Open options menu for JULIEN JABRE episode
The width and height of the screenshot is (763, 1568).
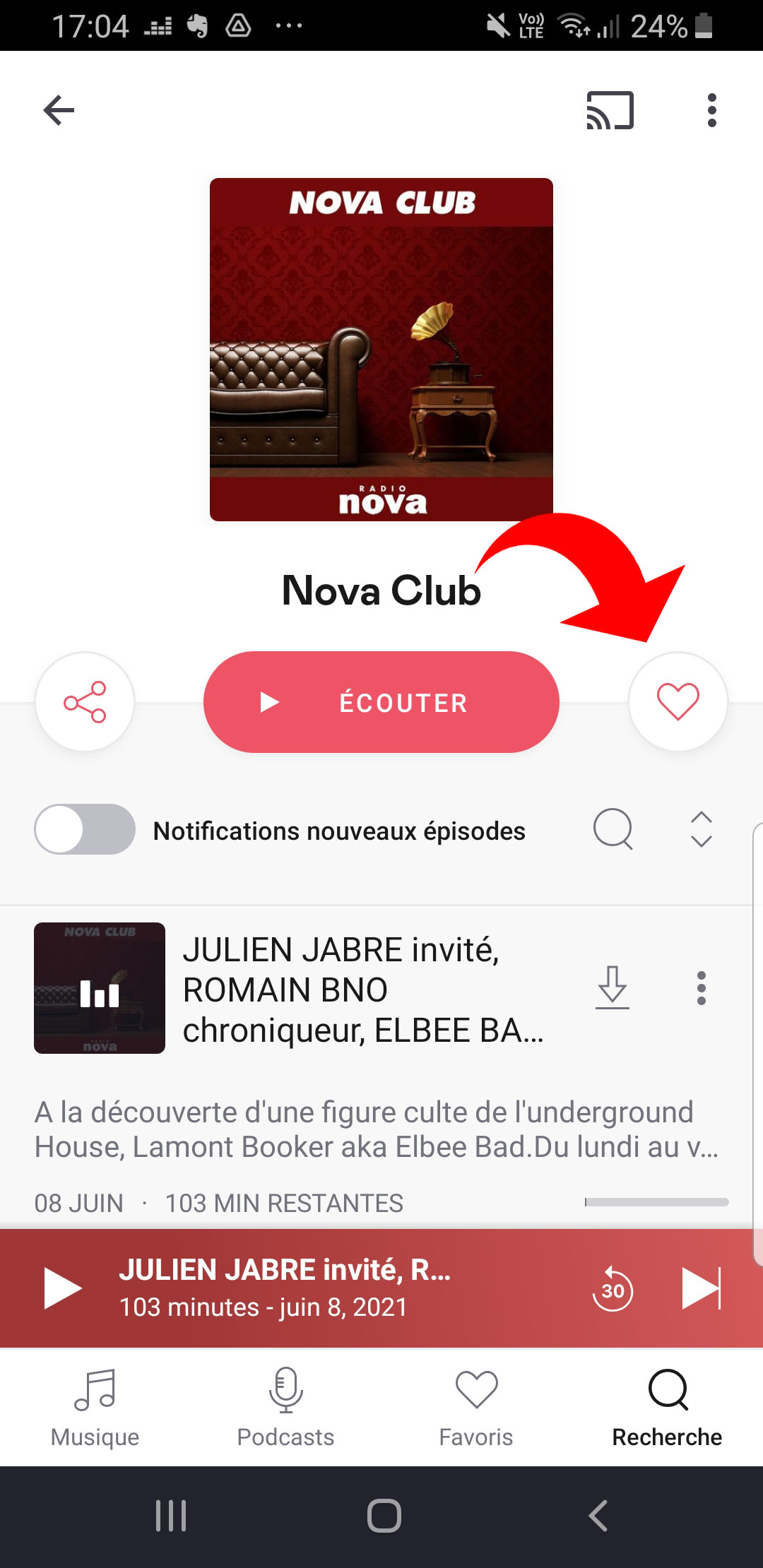tap(700, 989)
